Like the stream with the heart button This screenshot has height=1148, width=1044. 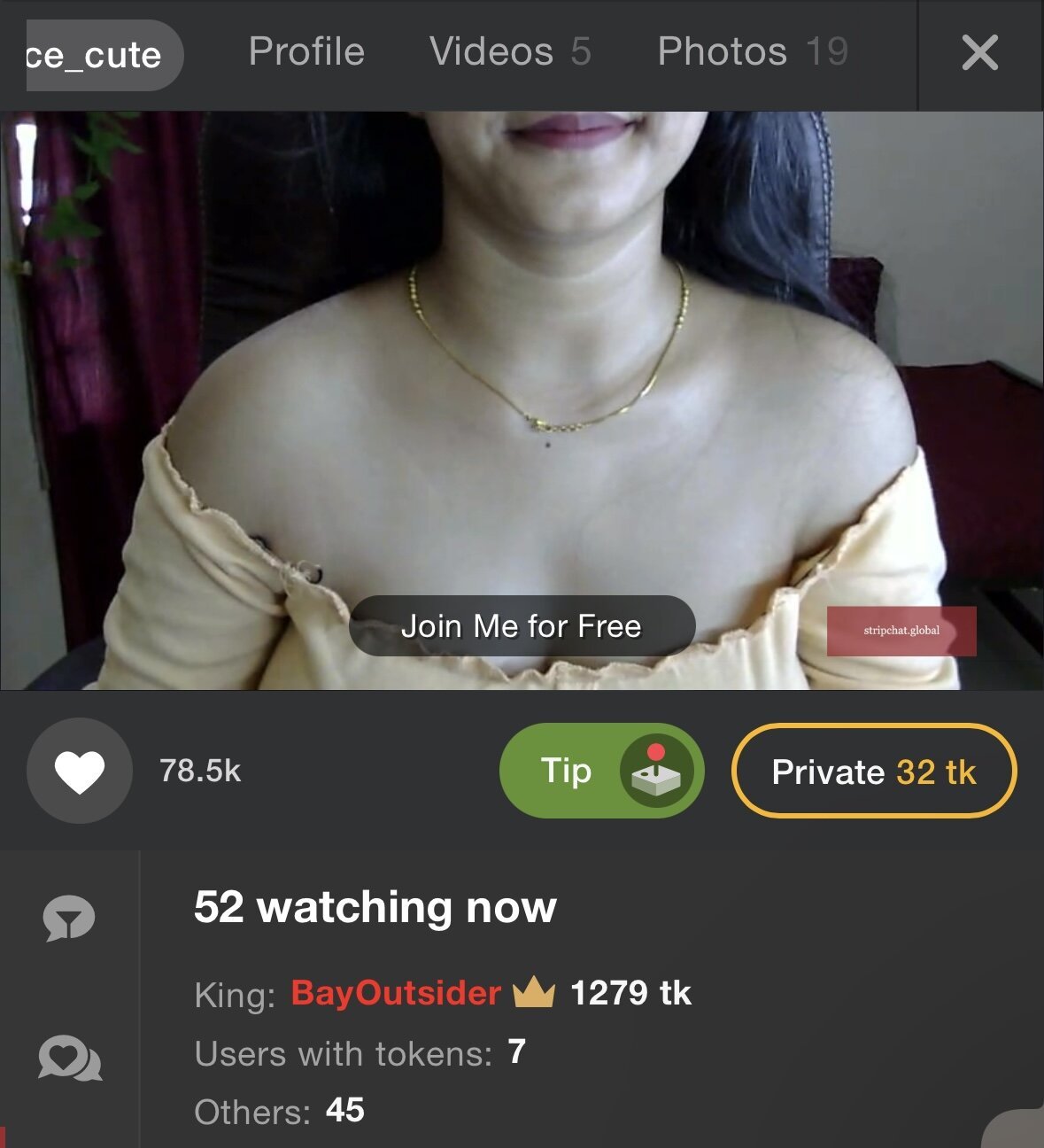(80, 771)
